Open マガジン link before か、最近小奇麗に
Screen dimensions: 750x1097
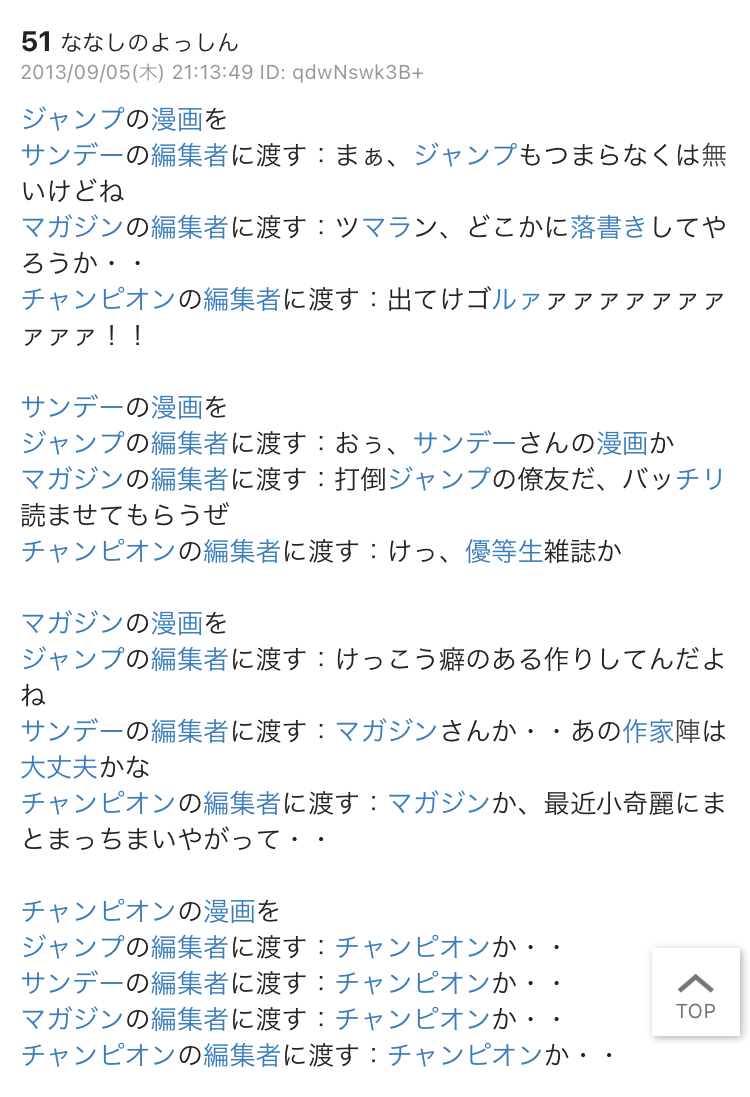pos(438,803)
